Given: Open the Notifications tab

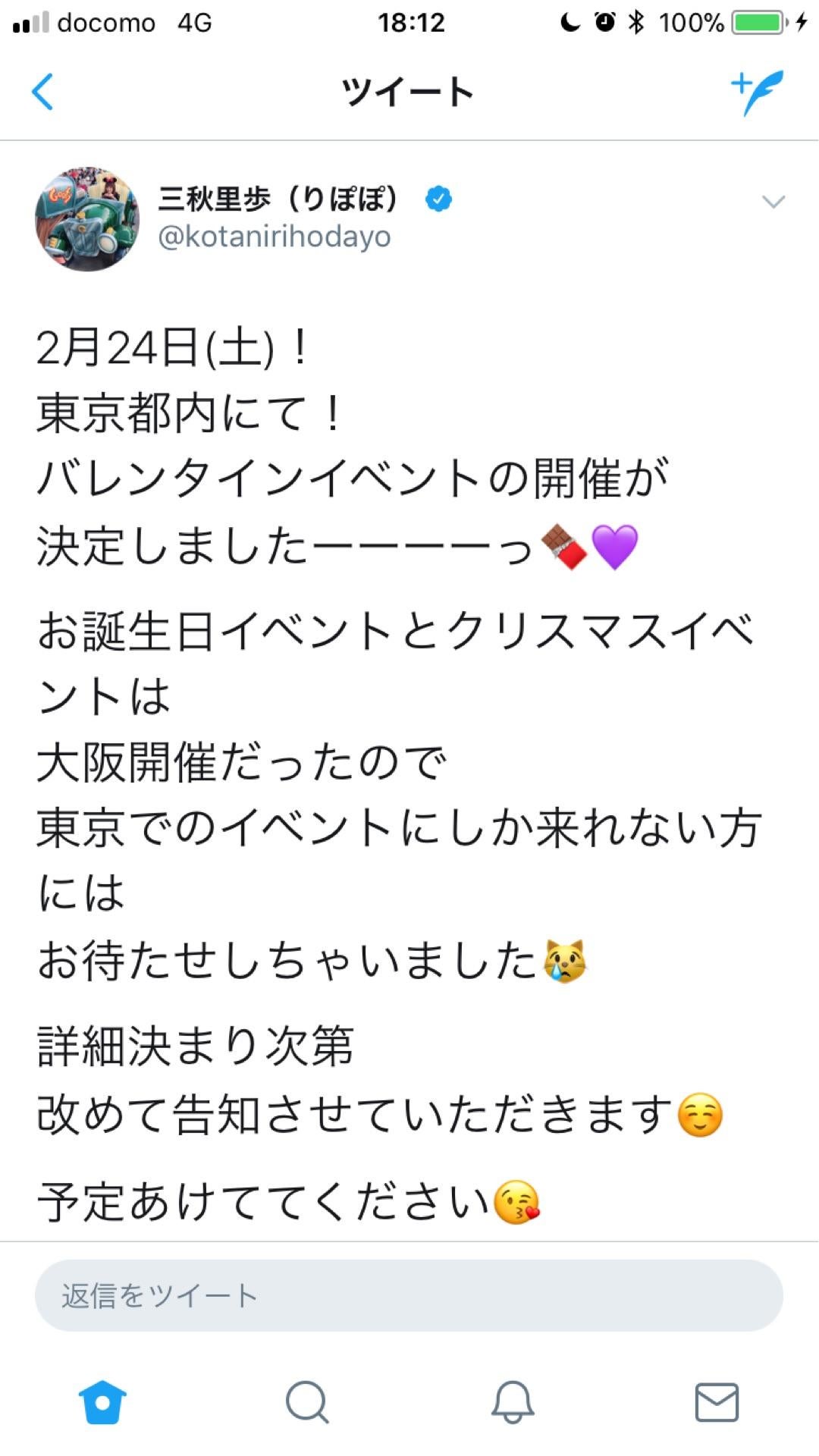Looking at the screenshot, I should pyautogui.click(x=513, y=1402).
